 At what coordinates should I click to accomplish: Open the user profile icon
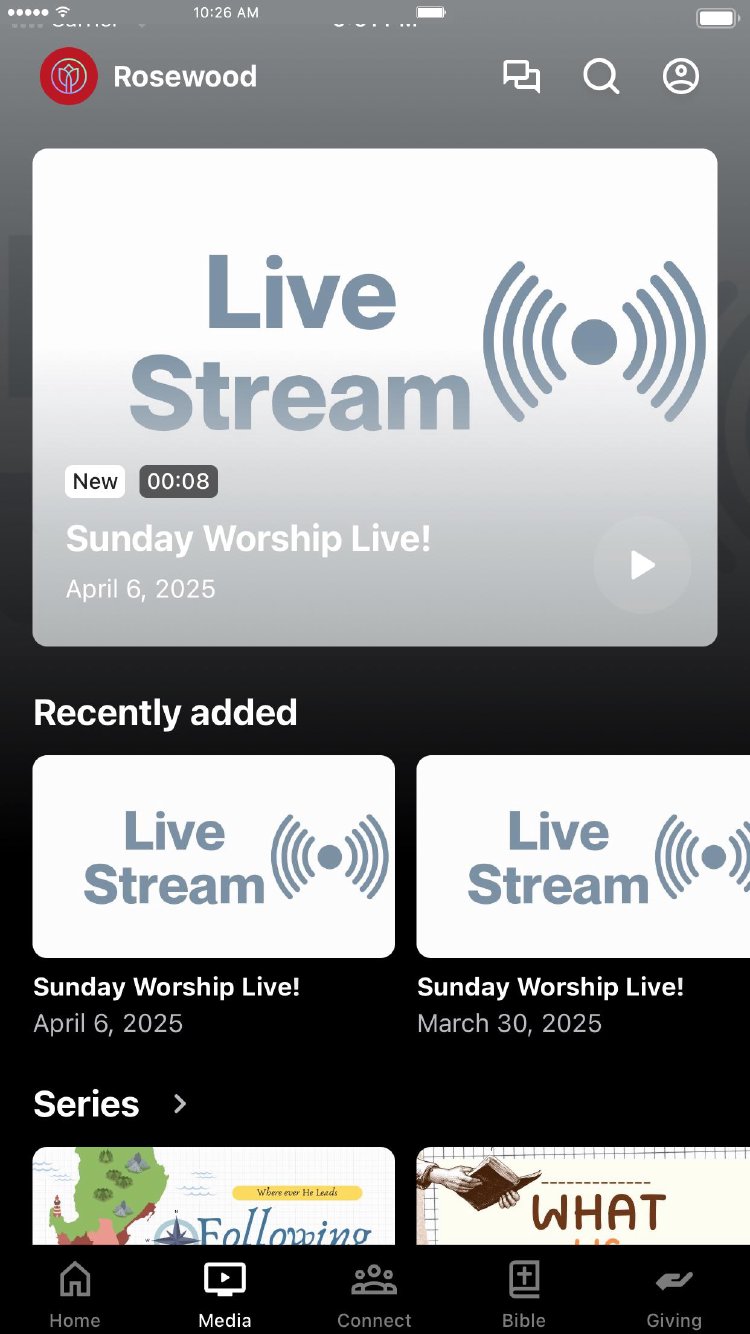[681, 77]
